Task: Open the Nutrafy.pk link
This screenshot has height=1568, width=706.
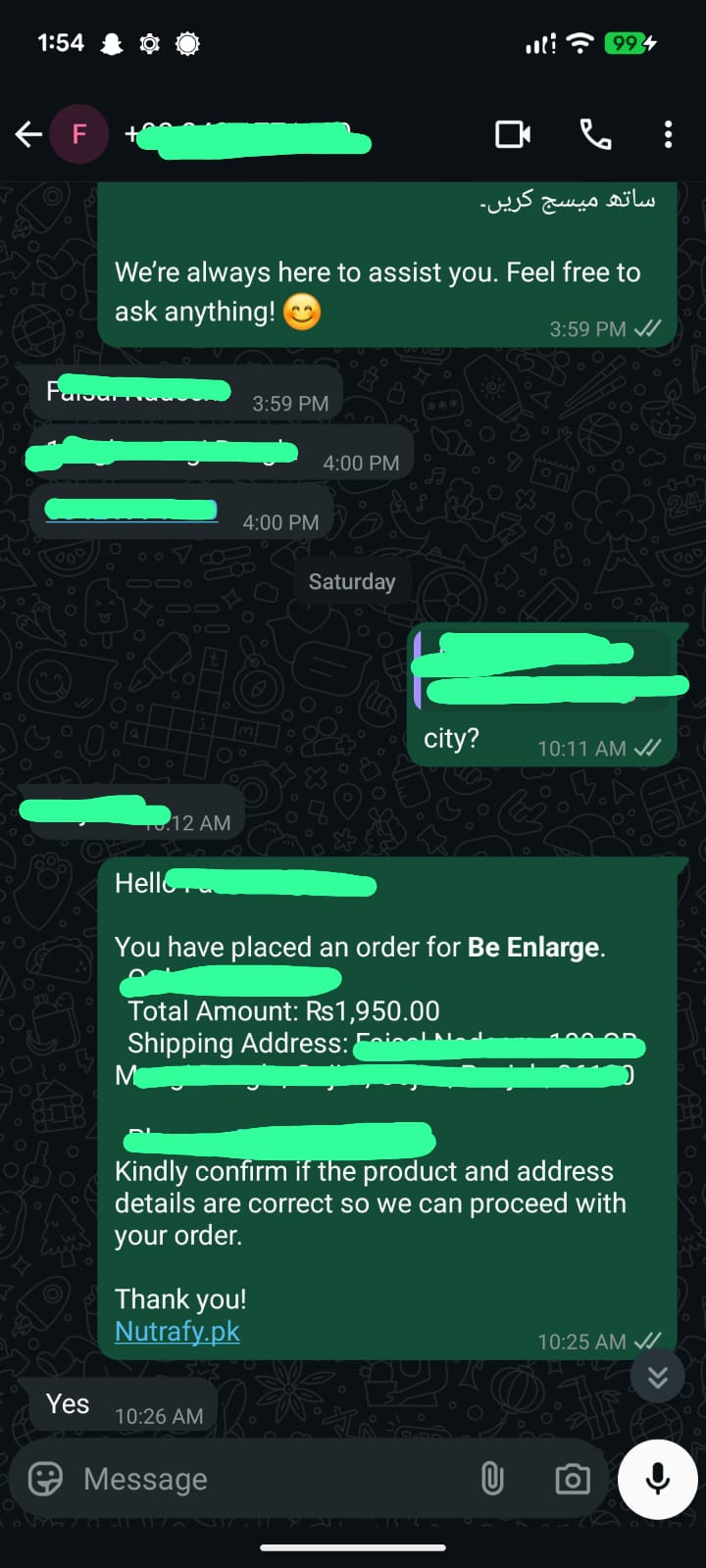Action: [177, 1331]
